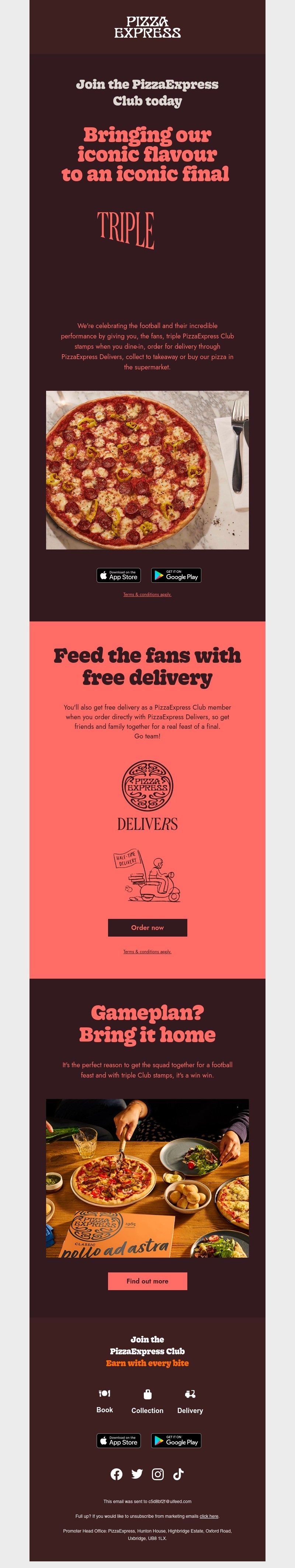Tap the footer App Store badge above social icons
The image size is (295, 1568).
coord(119,1441)
